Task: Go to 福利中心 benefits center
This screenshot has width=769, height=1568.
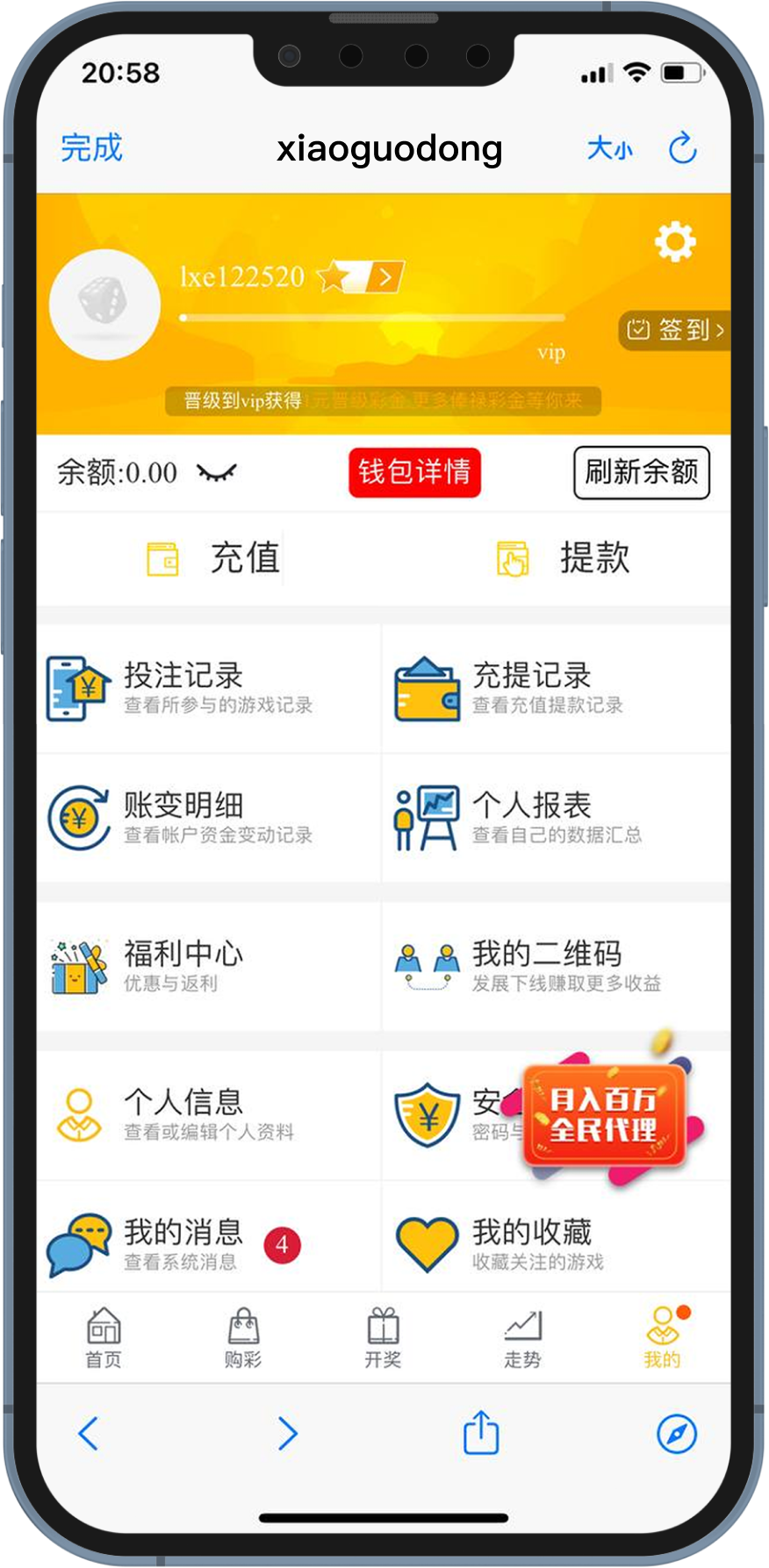Action: tap(208, 966)
